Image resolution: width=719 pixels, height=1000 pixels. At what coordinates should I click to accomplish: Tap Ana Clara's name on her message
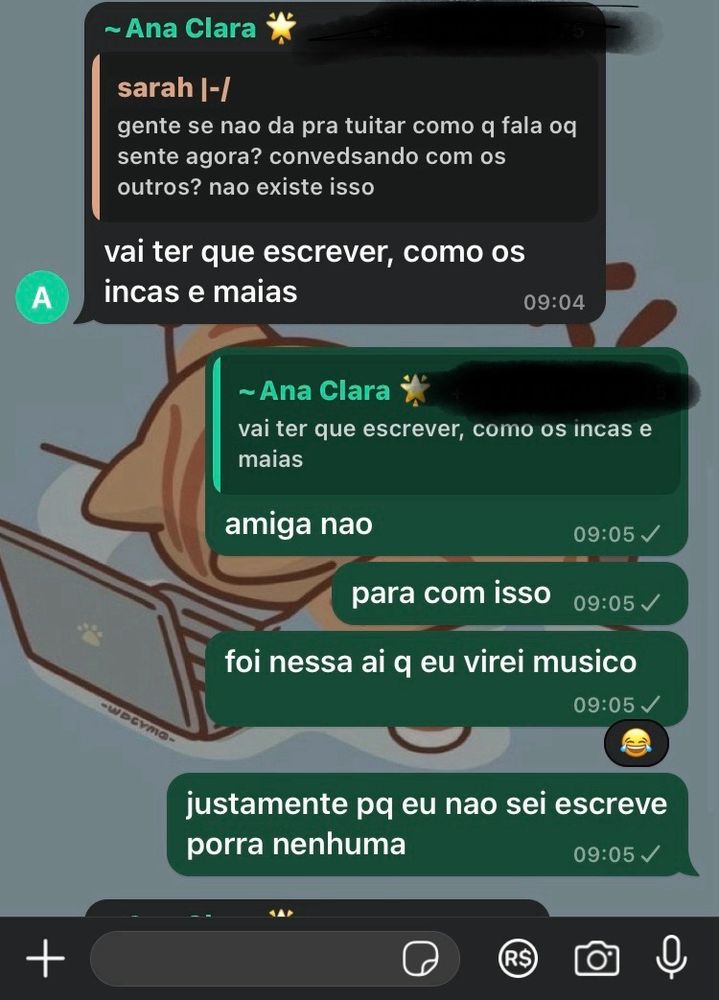click(181, 29)
